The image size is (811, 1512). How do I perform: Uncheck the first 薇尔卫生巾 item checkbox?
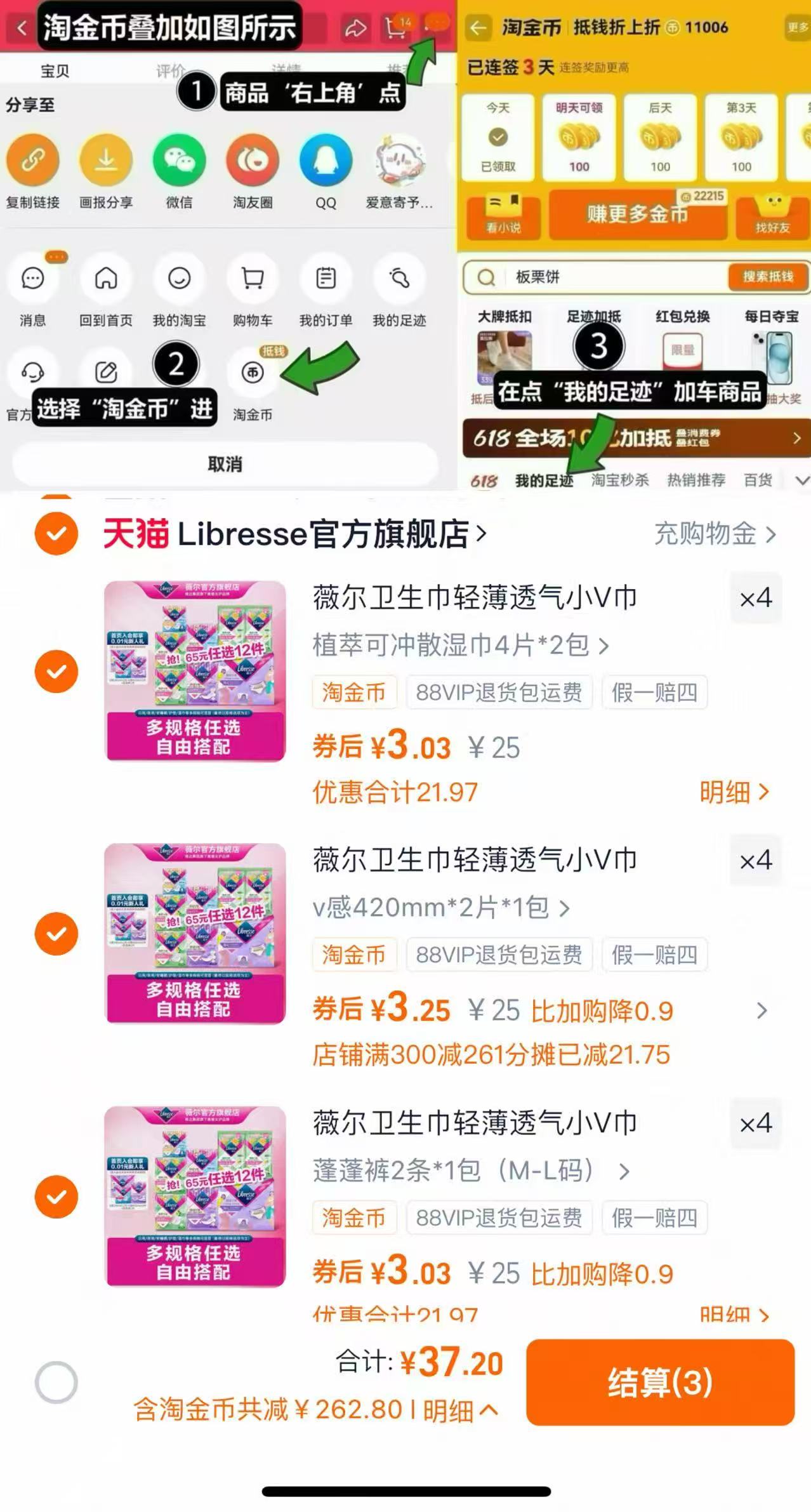coord(56,670)
